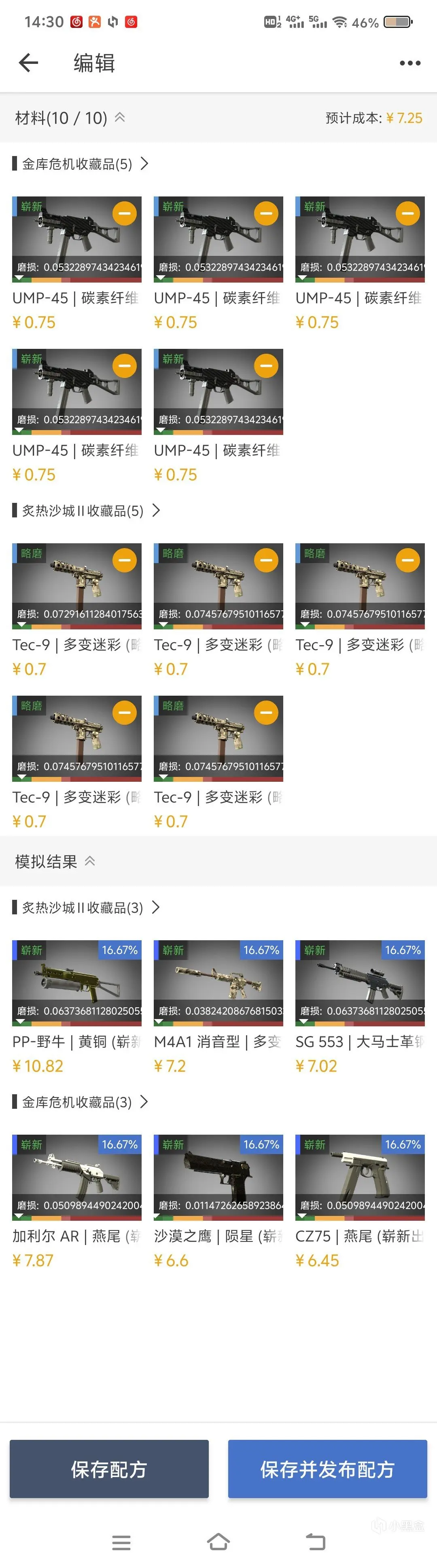
Task: Collapse the 模拟结果 section
Action: click(x=89, y=861)
